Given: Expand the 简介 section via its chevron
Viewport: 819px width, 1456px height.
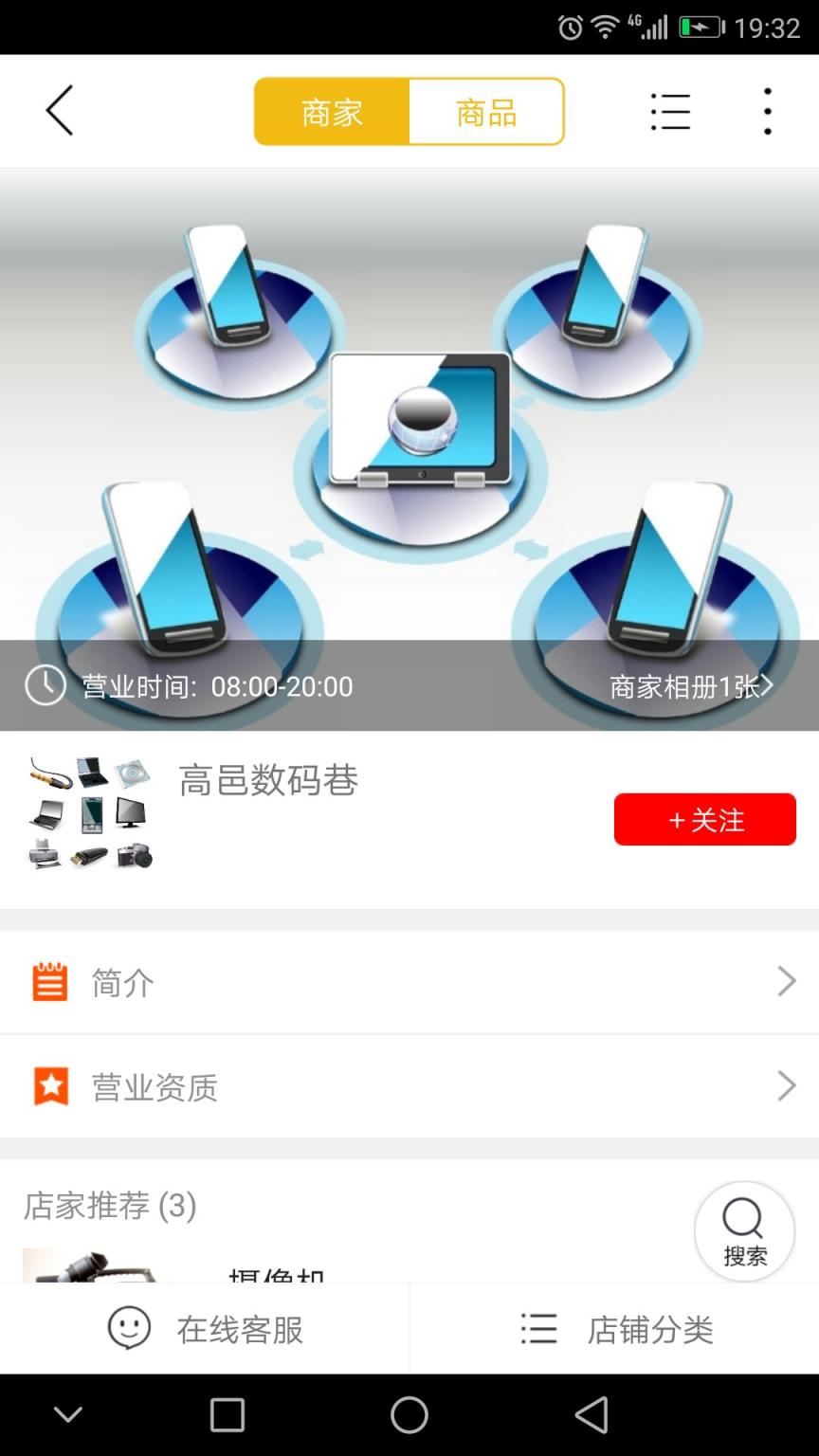Looking at the screenshot, I should pyautogui.click(x=785, y=982).
